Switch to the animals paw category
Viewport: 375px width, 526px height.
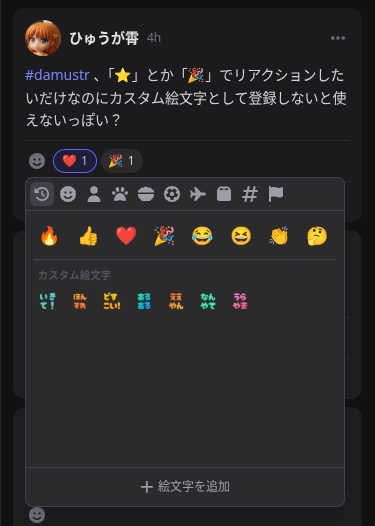click(120, 194)
